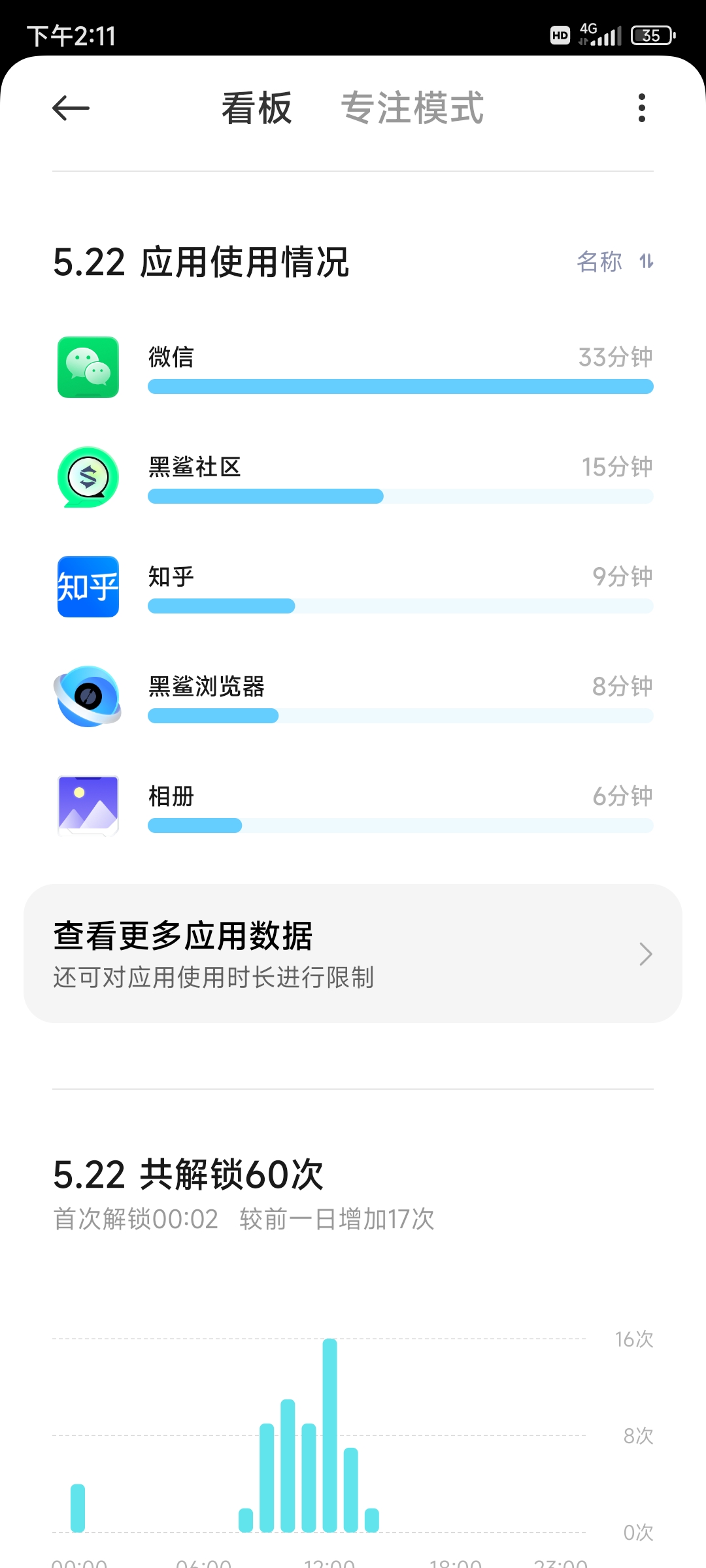
Task: Select the 看板 tab
Action: (257, 108)
